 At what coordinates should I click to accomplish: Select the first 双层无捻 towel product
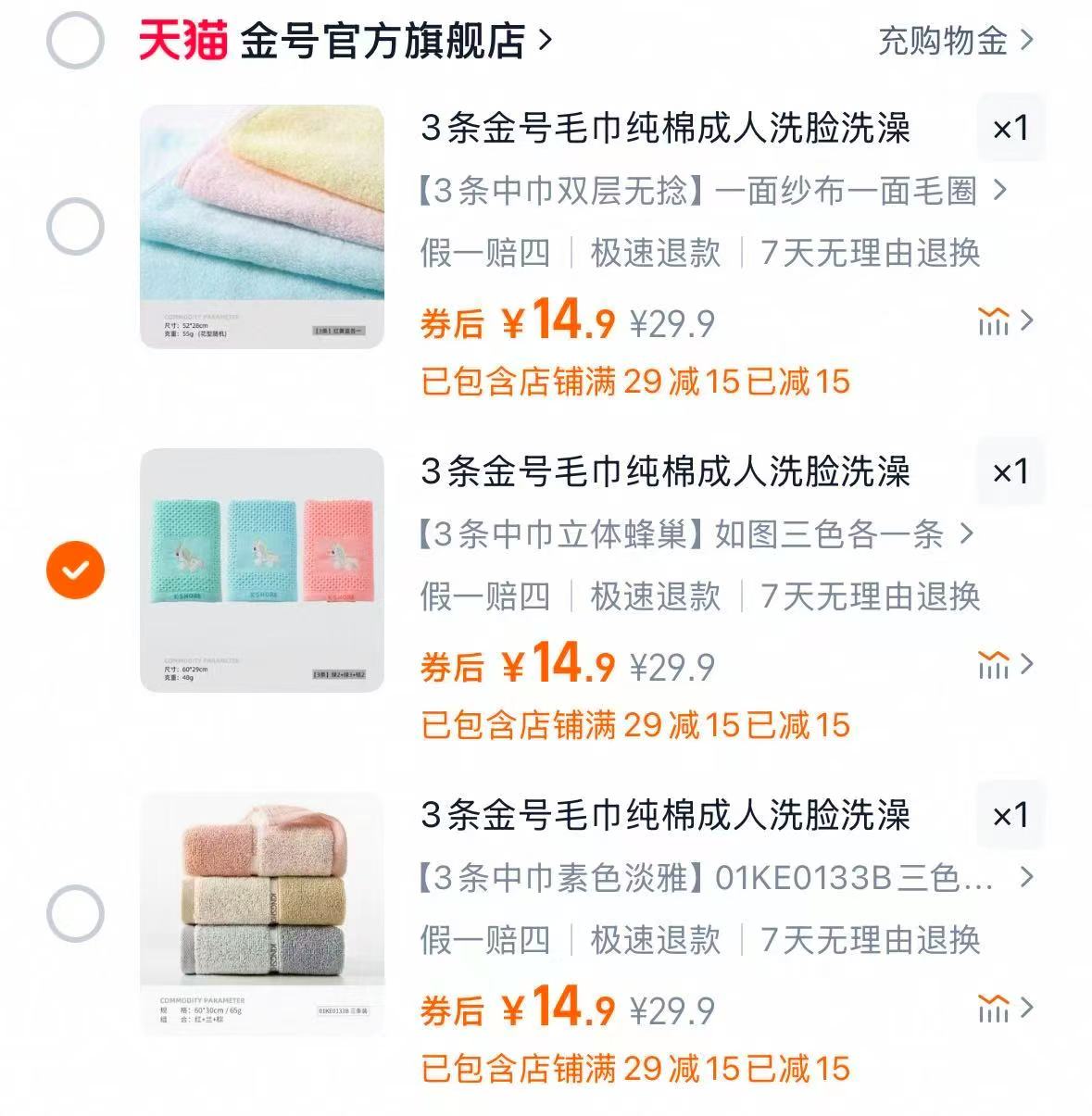[x=73, y=224]
